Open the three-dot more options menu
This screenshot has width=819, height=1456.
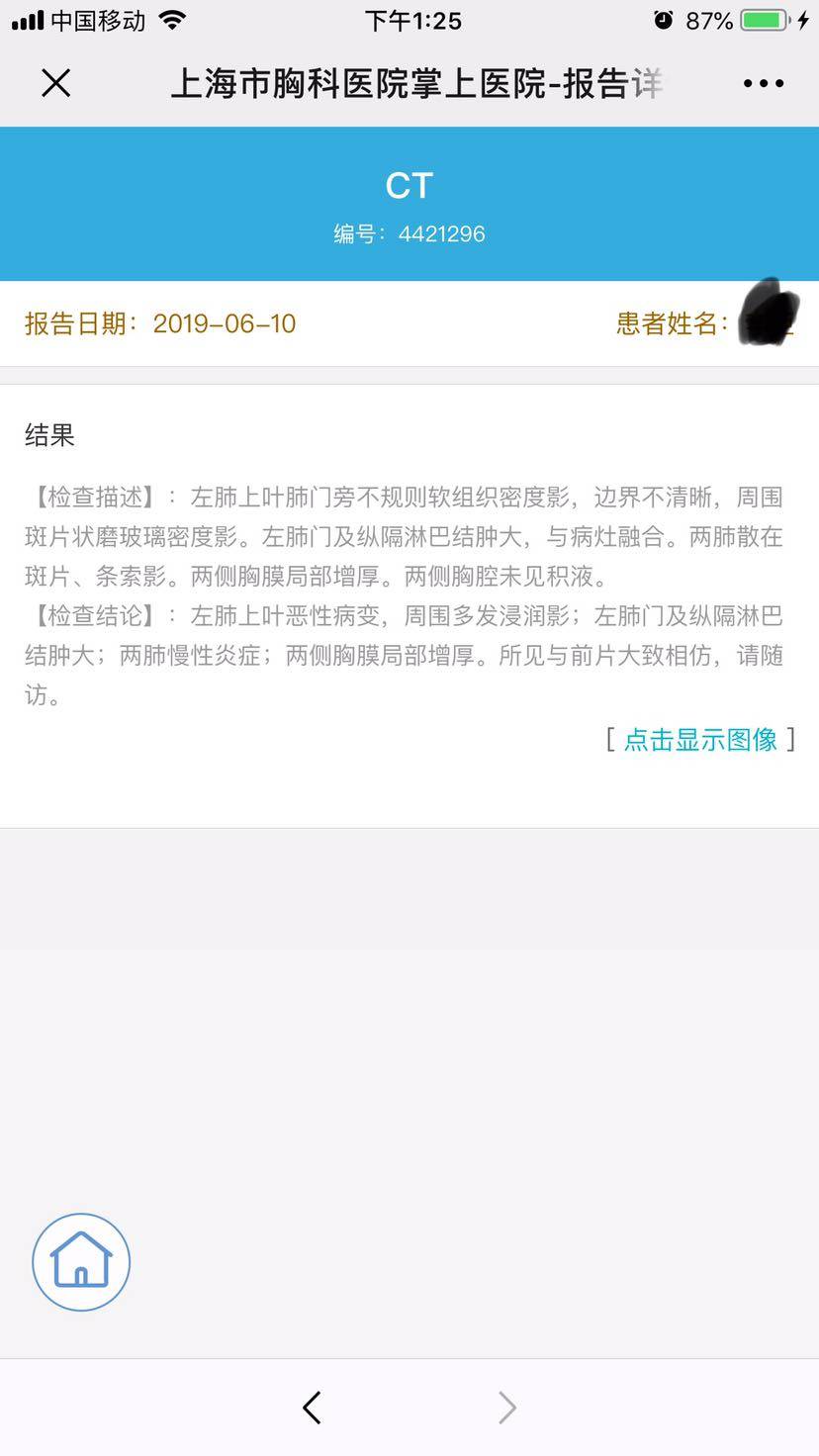pos(763,84)
